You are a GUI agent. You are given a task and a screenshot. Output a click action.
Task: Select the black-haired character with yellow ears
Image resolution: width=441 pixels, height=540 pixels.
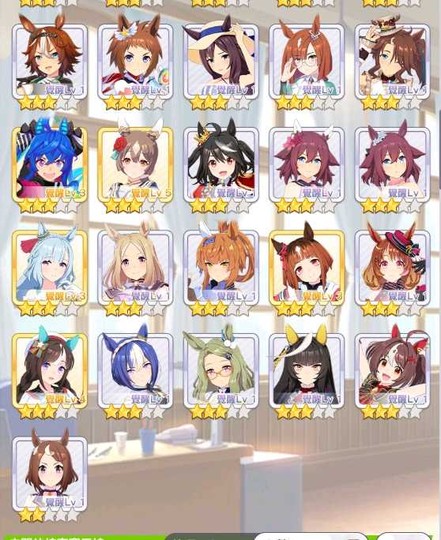[x=307, y=371]
